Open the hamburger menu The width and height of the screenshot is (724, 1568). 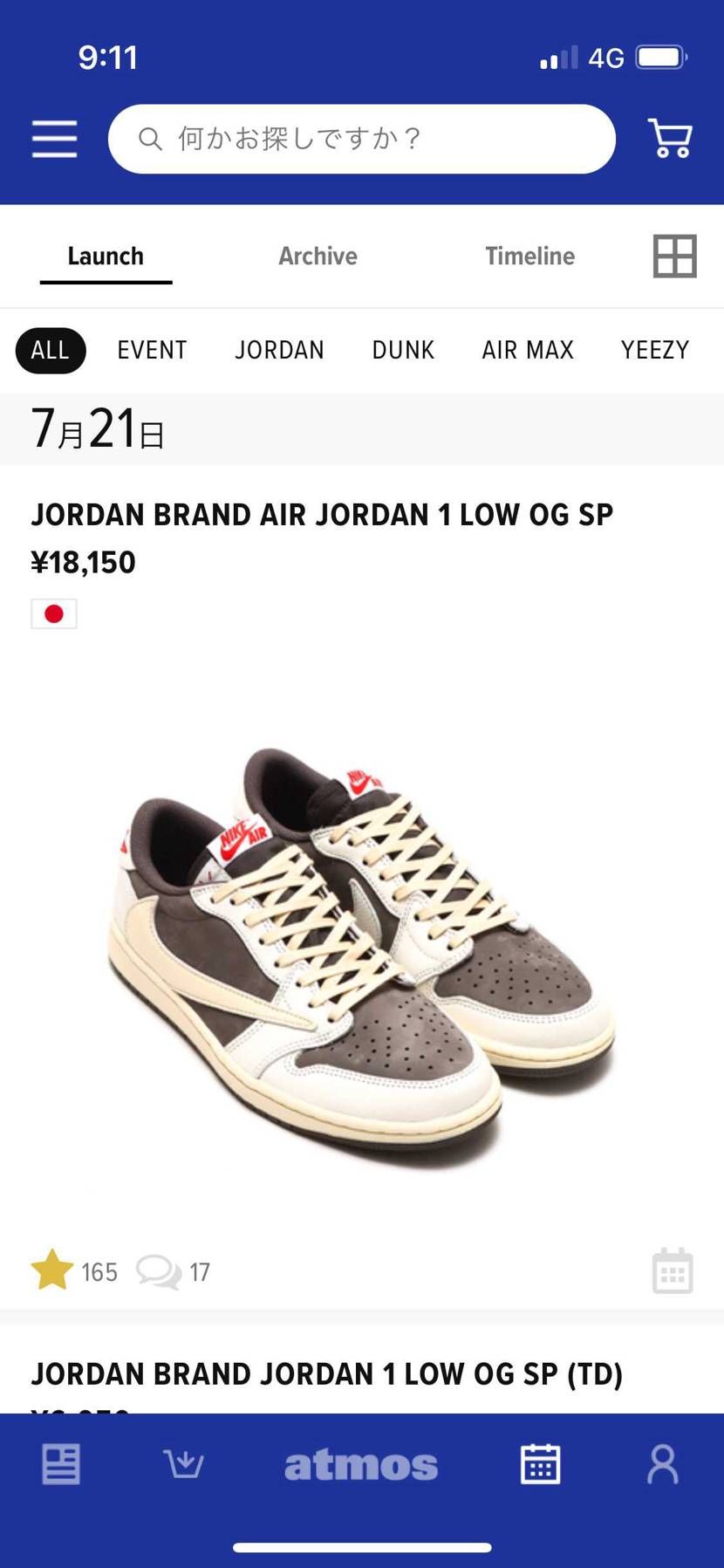coord(54,139)
